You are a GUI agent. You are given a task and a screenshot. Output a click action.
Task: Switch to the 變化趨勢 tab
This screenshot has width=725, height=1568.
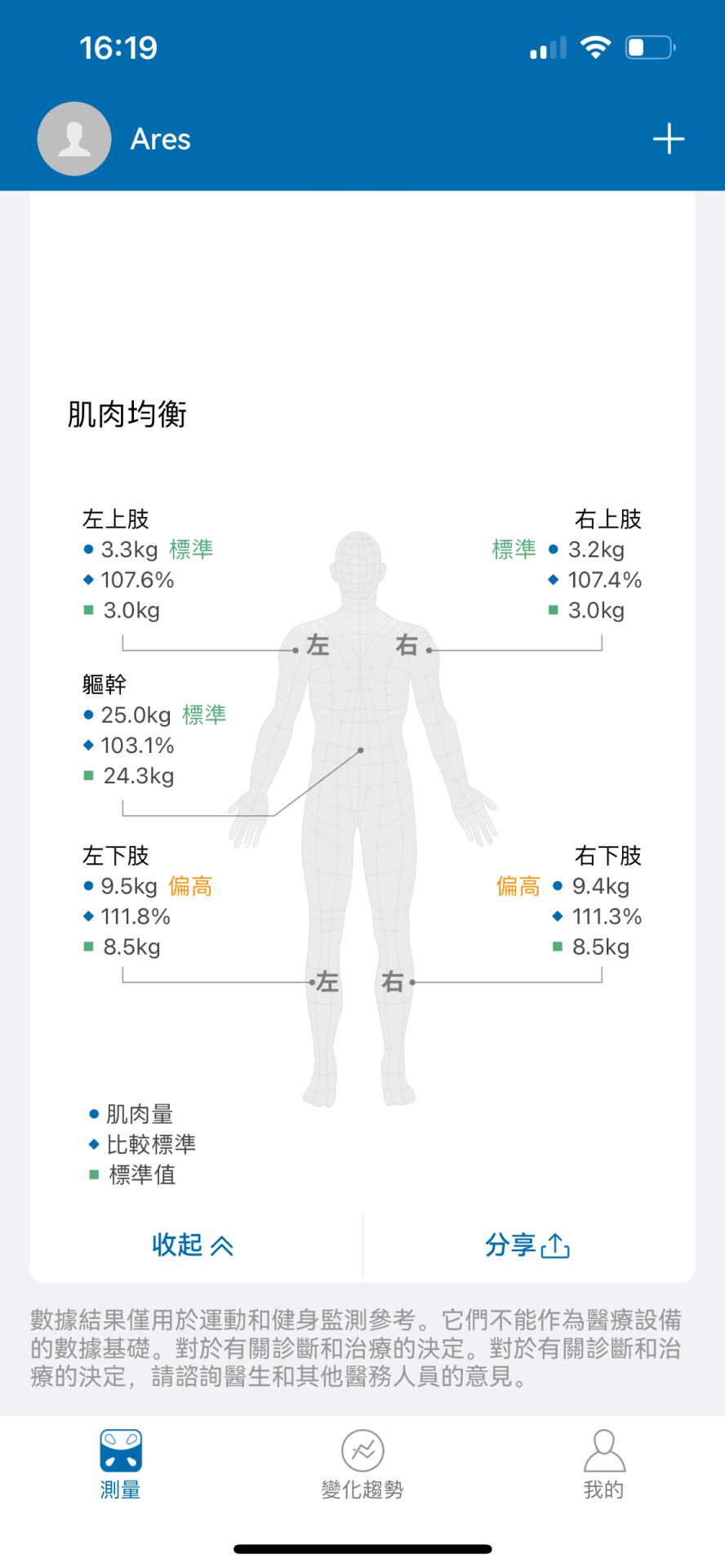(362, 1464)
